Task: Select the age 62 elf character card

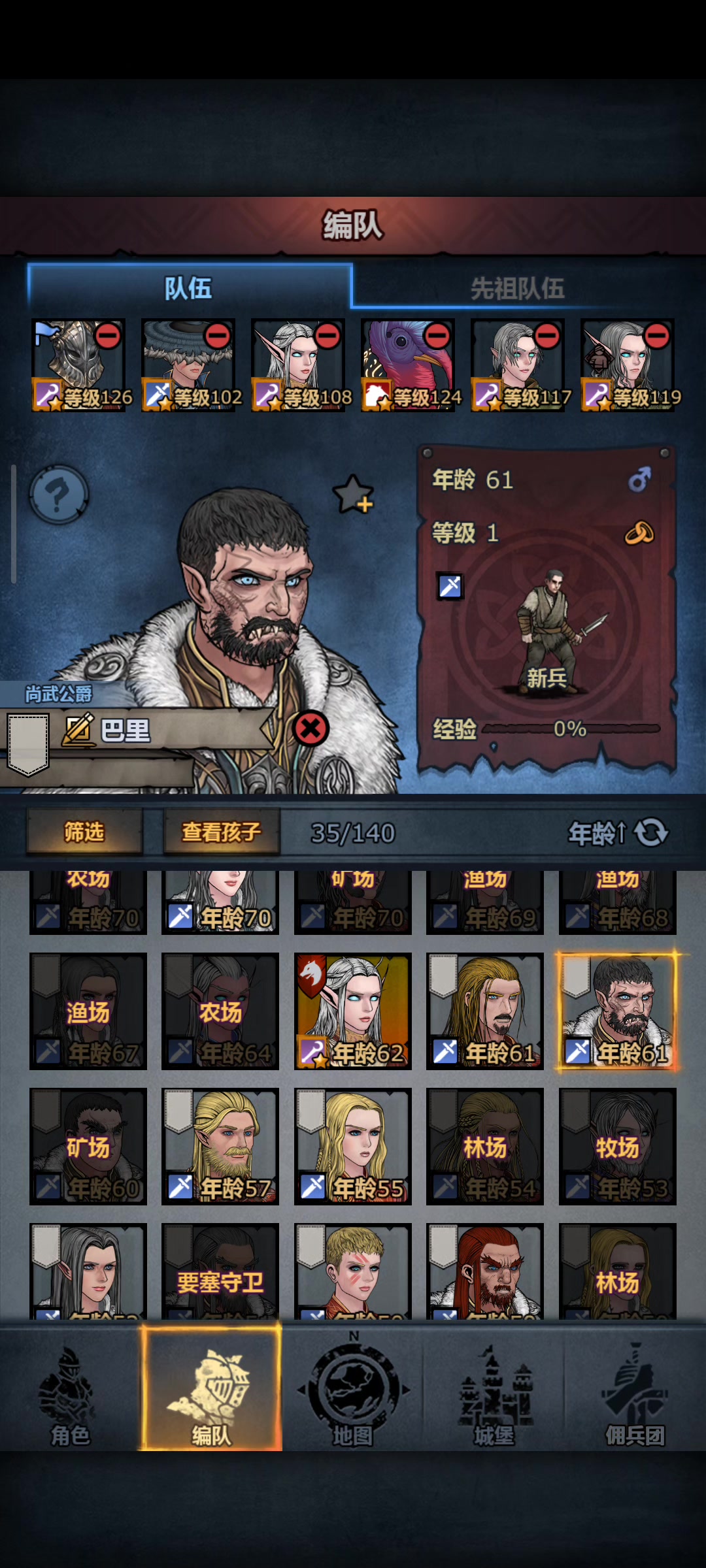Action: pyautogui.click(x=353, y=1011)
